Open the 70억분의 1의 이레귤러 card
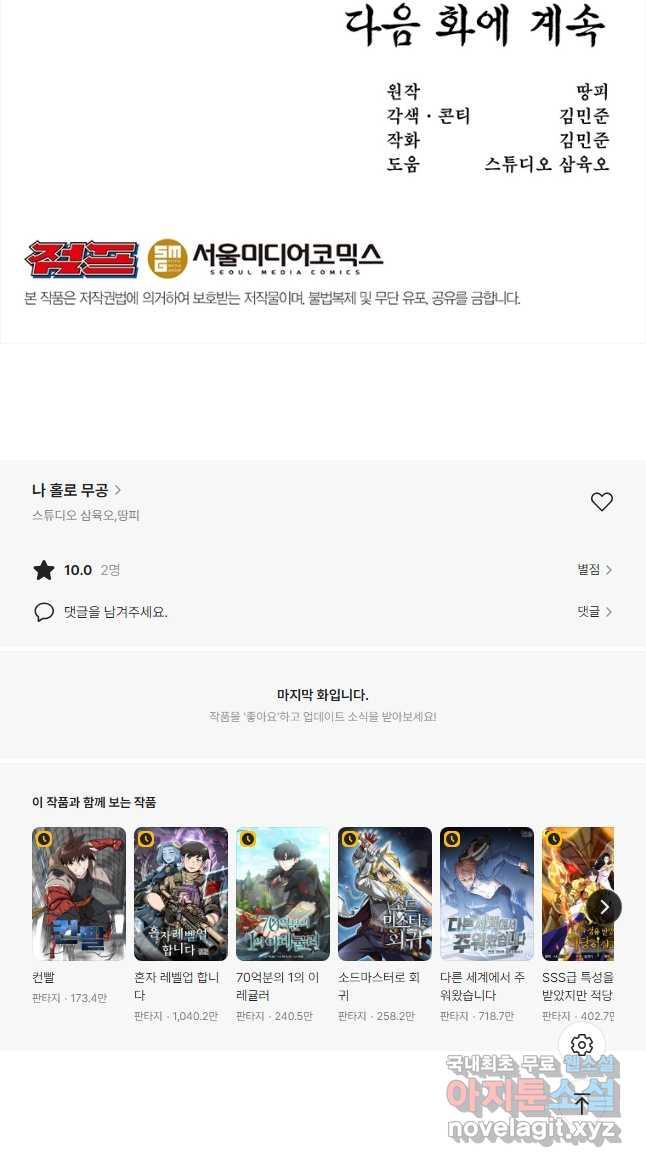The image size is (646, 1167). pos(283,894)
